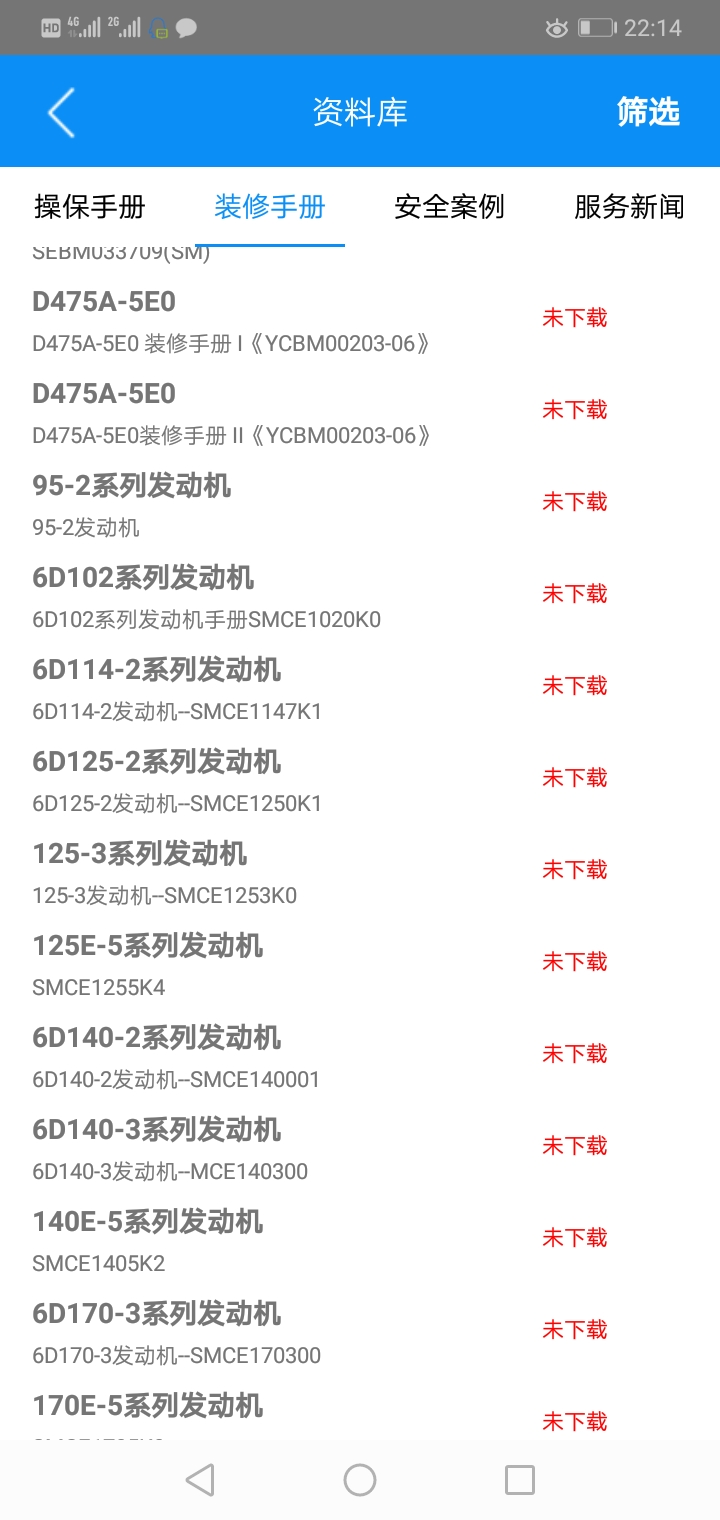Open the 140E-5系列发动机 entry
This screenshot has height=1520, width=720.
tap(360, 1241)
